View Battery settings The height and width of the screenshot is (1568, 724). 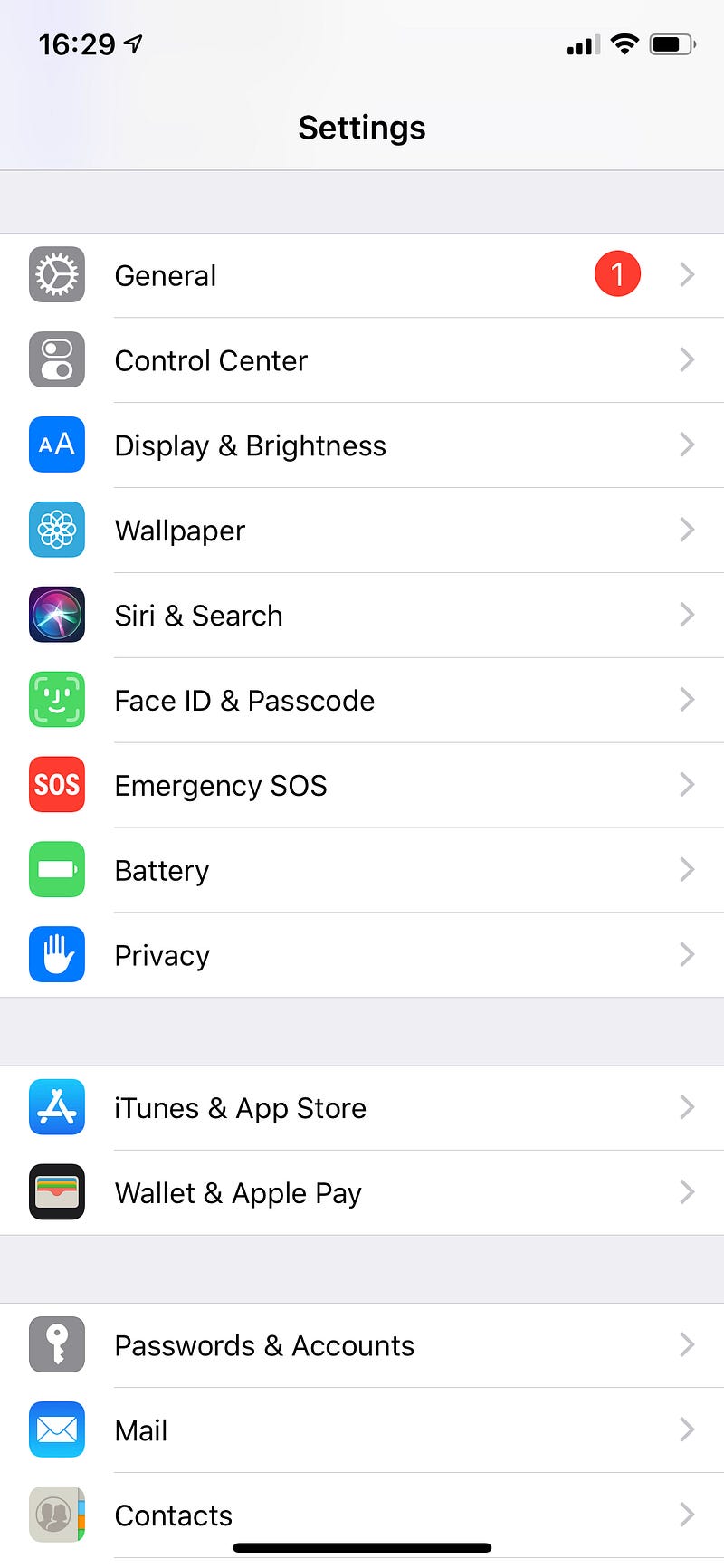(362, 871)
